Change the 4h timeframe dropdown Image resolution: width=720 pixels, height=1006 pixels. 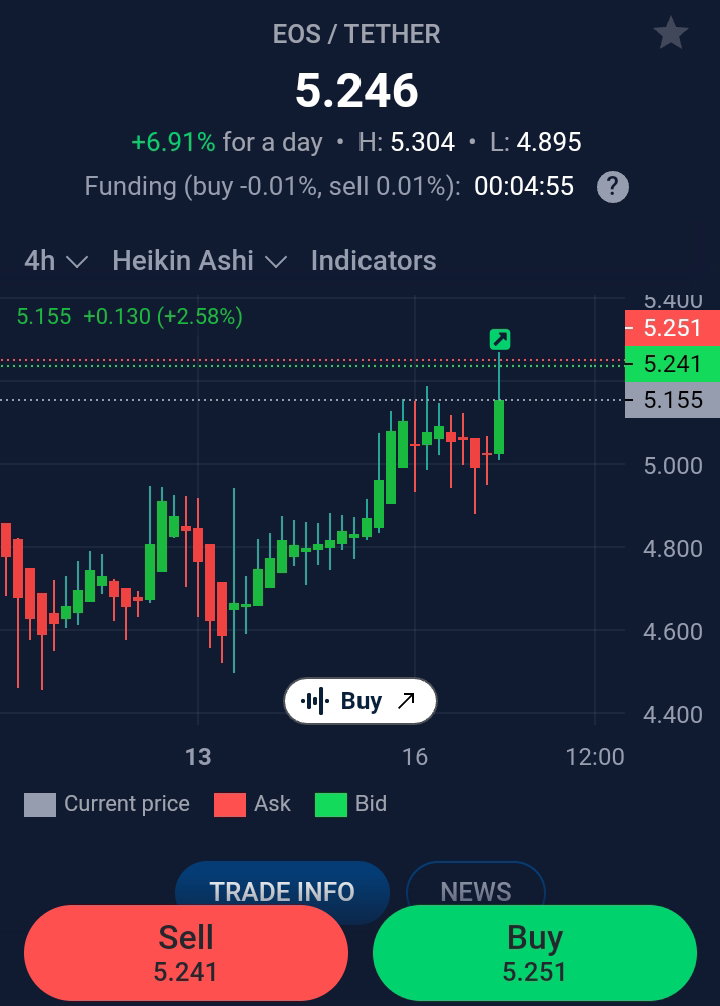(56, 261)
